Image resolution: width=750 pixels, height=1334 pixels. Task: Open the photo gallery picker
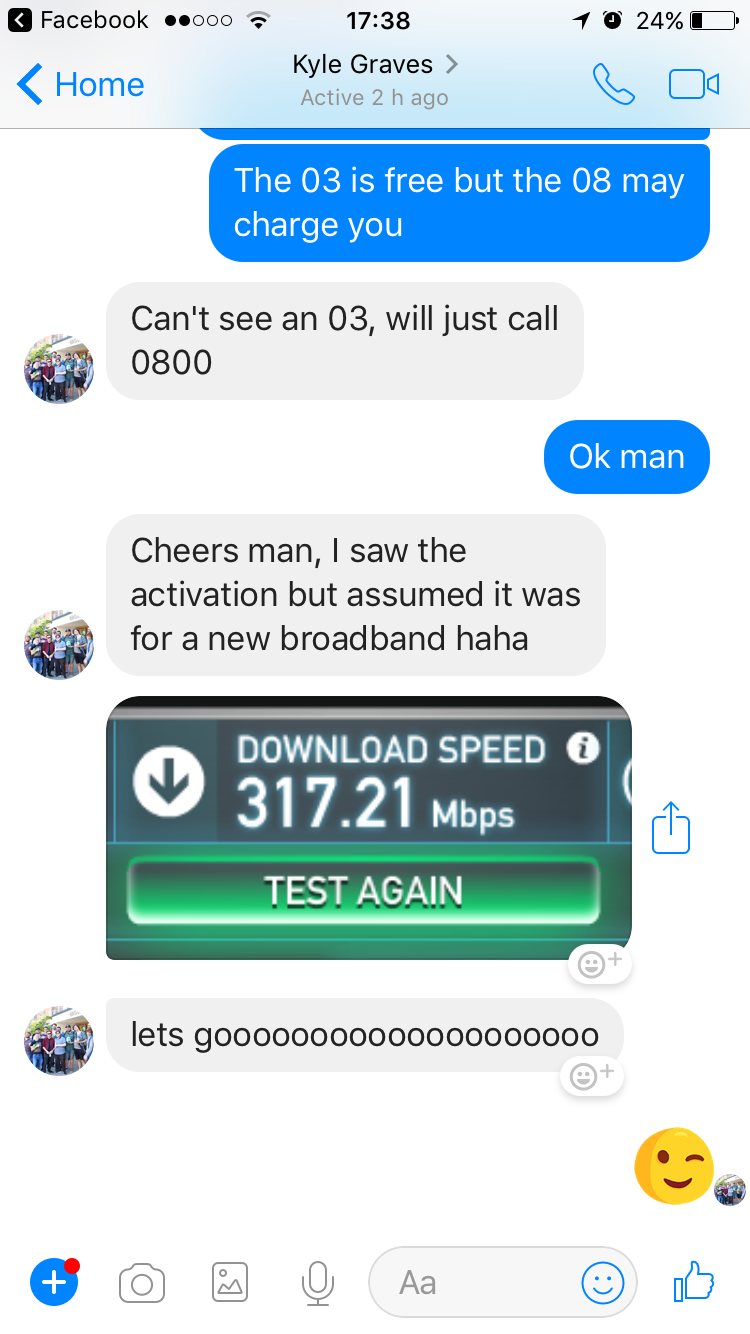pyautogui.click(x=230, y=1282)
